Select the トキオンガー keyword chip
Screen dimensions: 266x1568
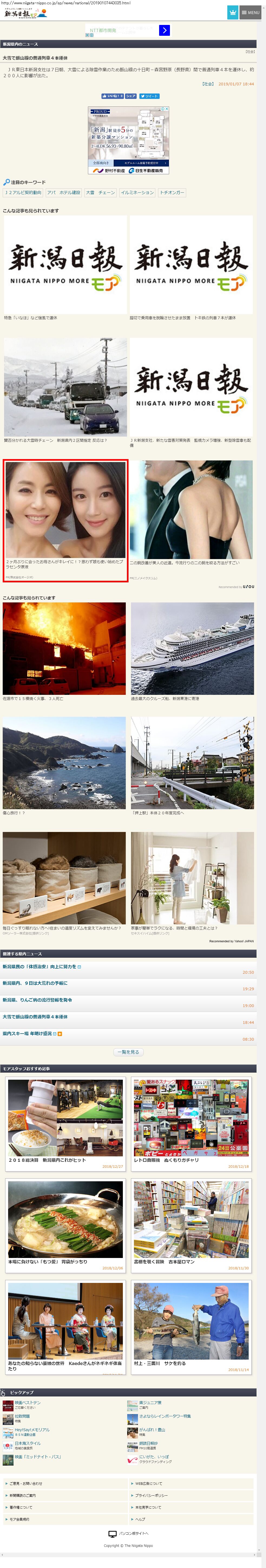(x=172, y=192)
